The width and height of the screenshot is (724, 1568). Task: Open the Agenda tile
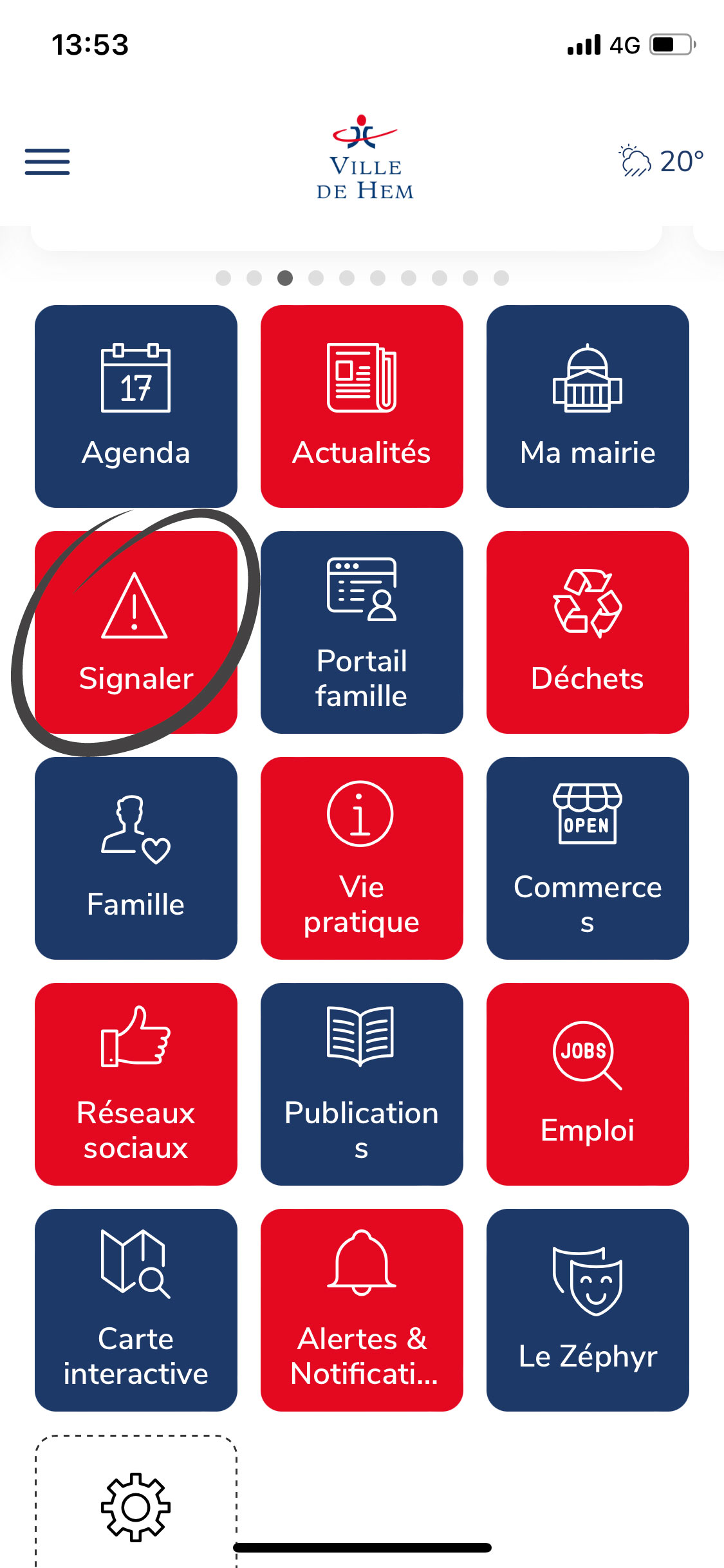coord(136,406)
